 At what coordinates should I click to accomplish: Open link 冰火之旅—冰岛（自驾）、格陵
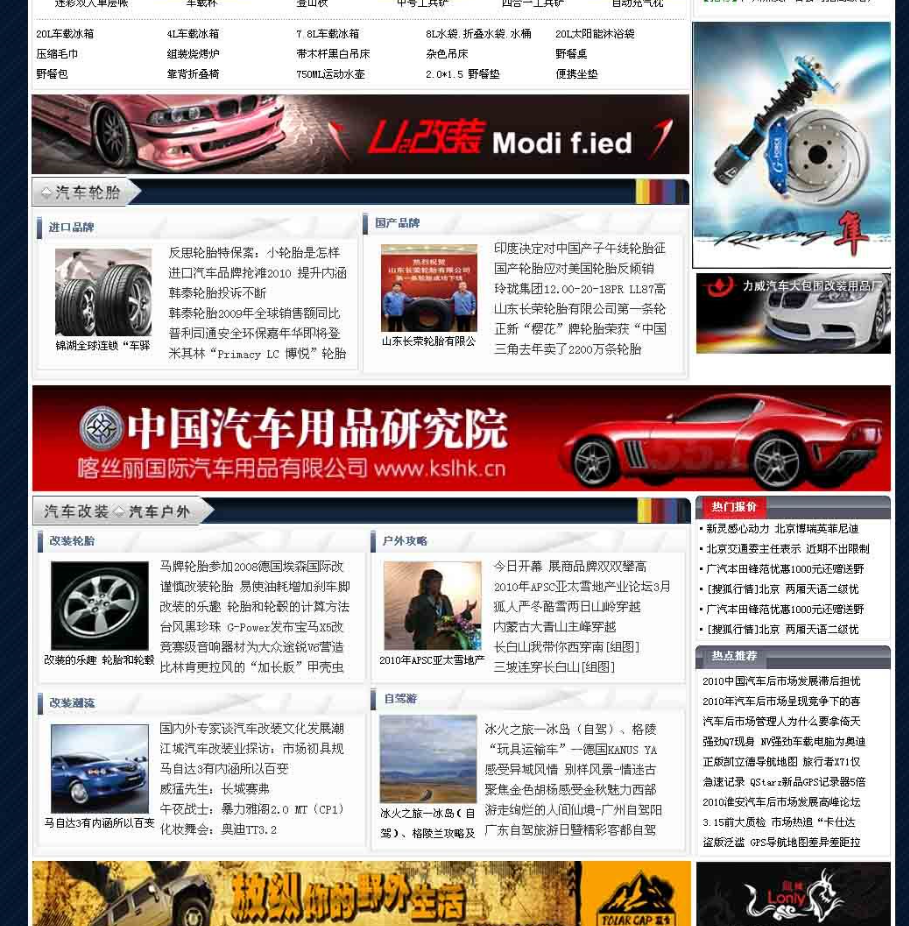(x=570, y=729)
